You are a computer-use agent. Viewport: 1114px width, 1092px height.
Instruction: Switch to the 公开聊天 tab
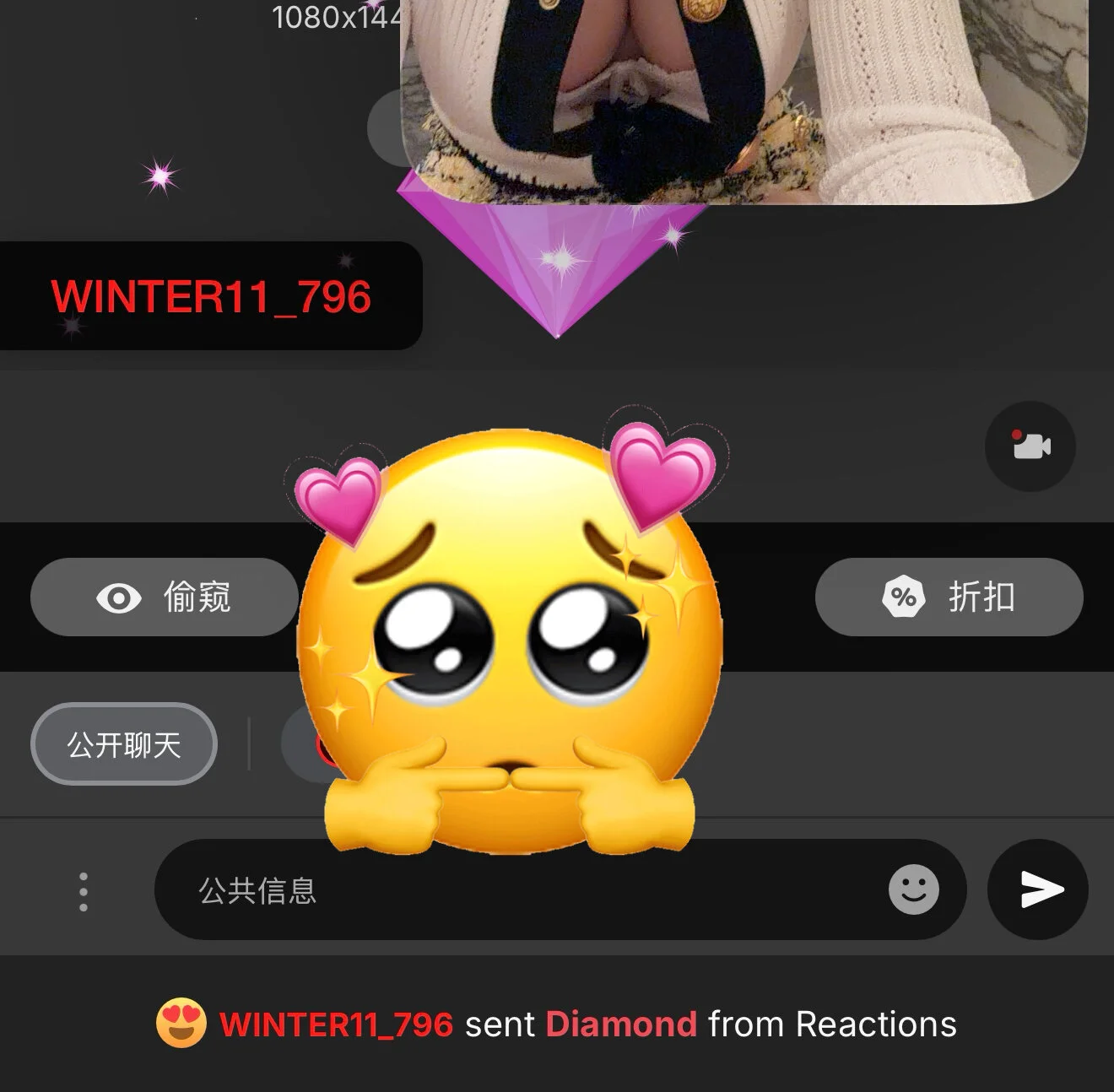[x=124, y=744]
